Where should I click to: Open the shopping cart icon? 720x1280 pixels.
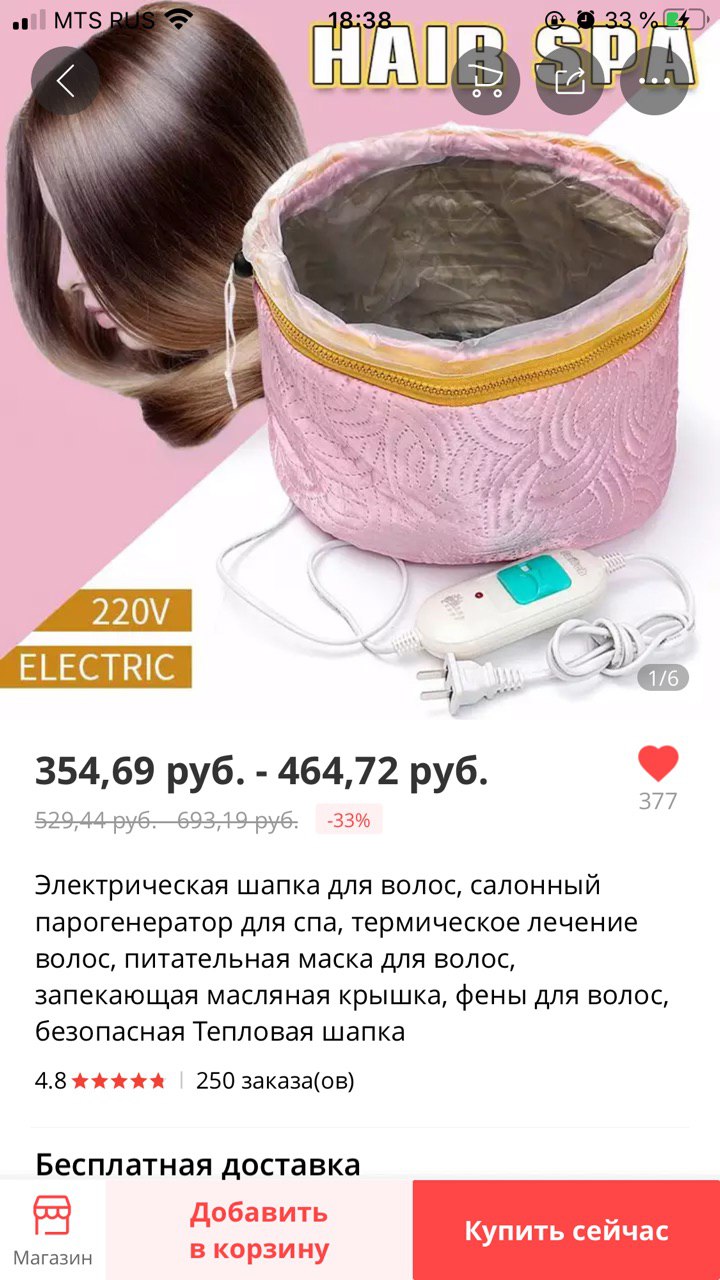[486, 81]
